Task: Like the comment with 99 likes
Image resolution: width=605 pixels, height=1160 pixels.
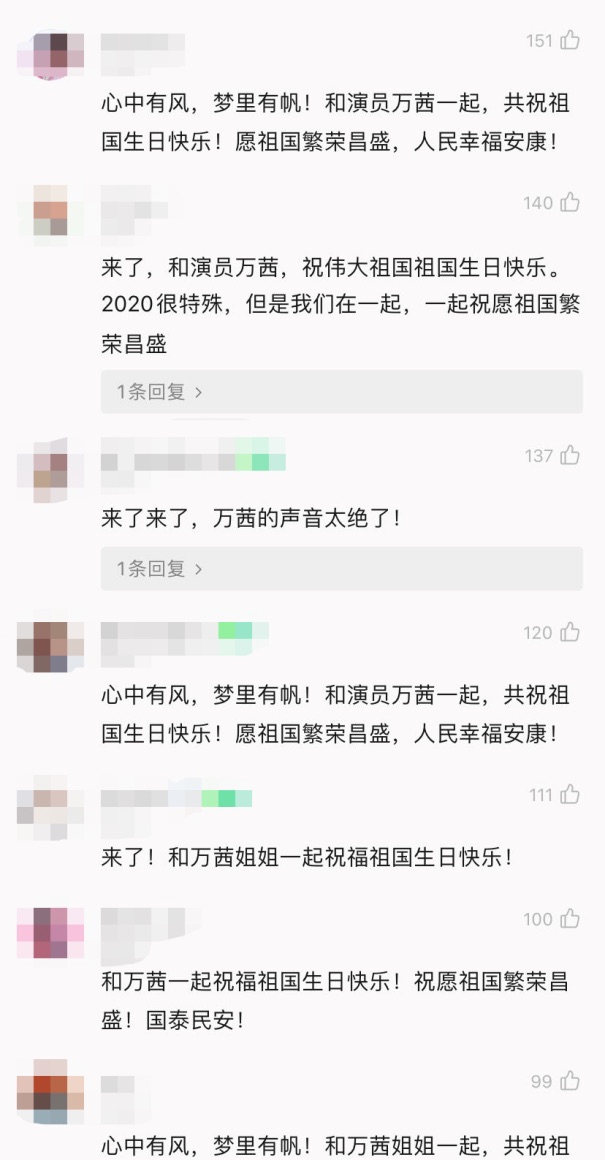Action: 570,1081
